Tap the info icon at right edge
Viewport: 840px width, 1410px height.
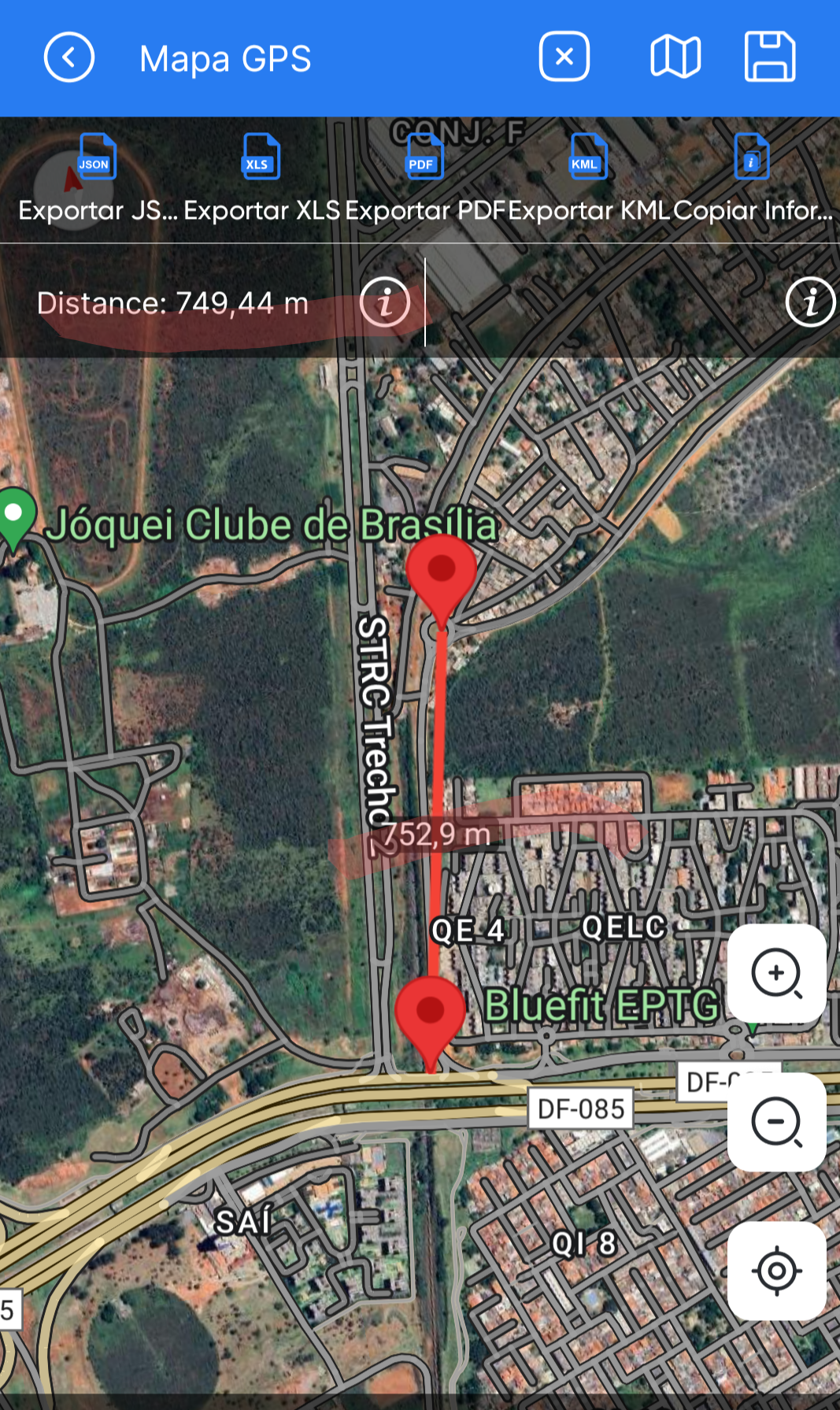[x=811, y=302]
